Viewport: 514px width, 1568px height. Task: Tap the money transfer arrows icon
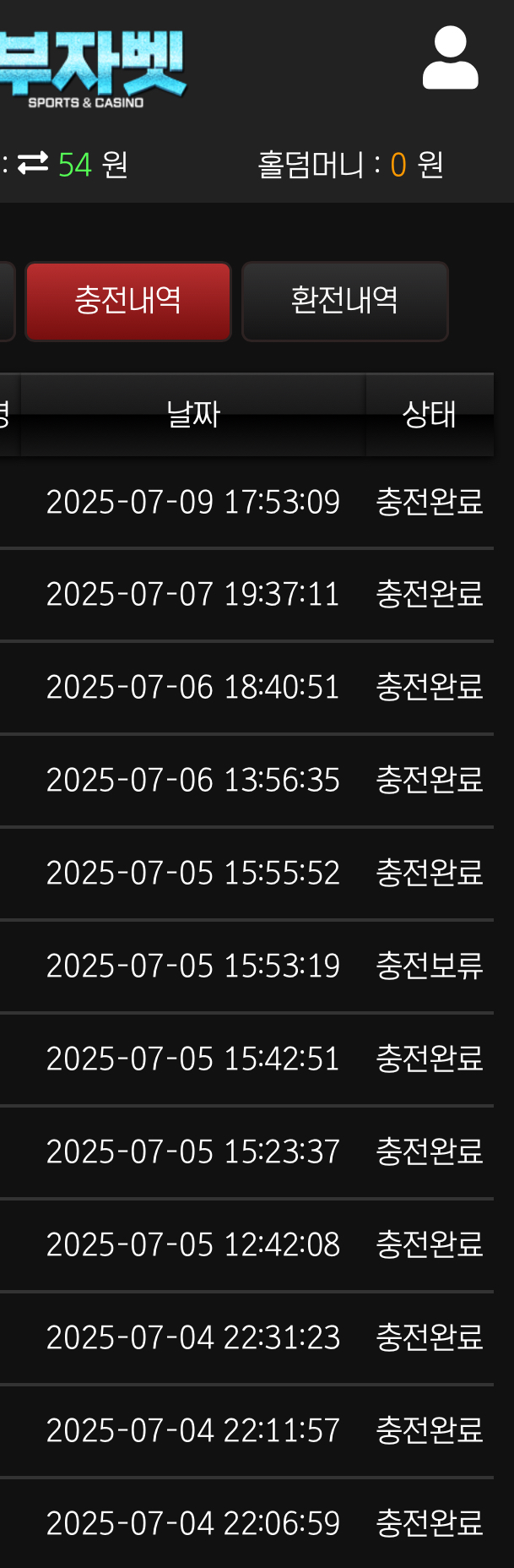coord(33,163)
